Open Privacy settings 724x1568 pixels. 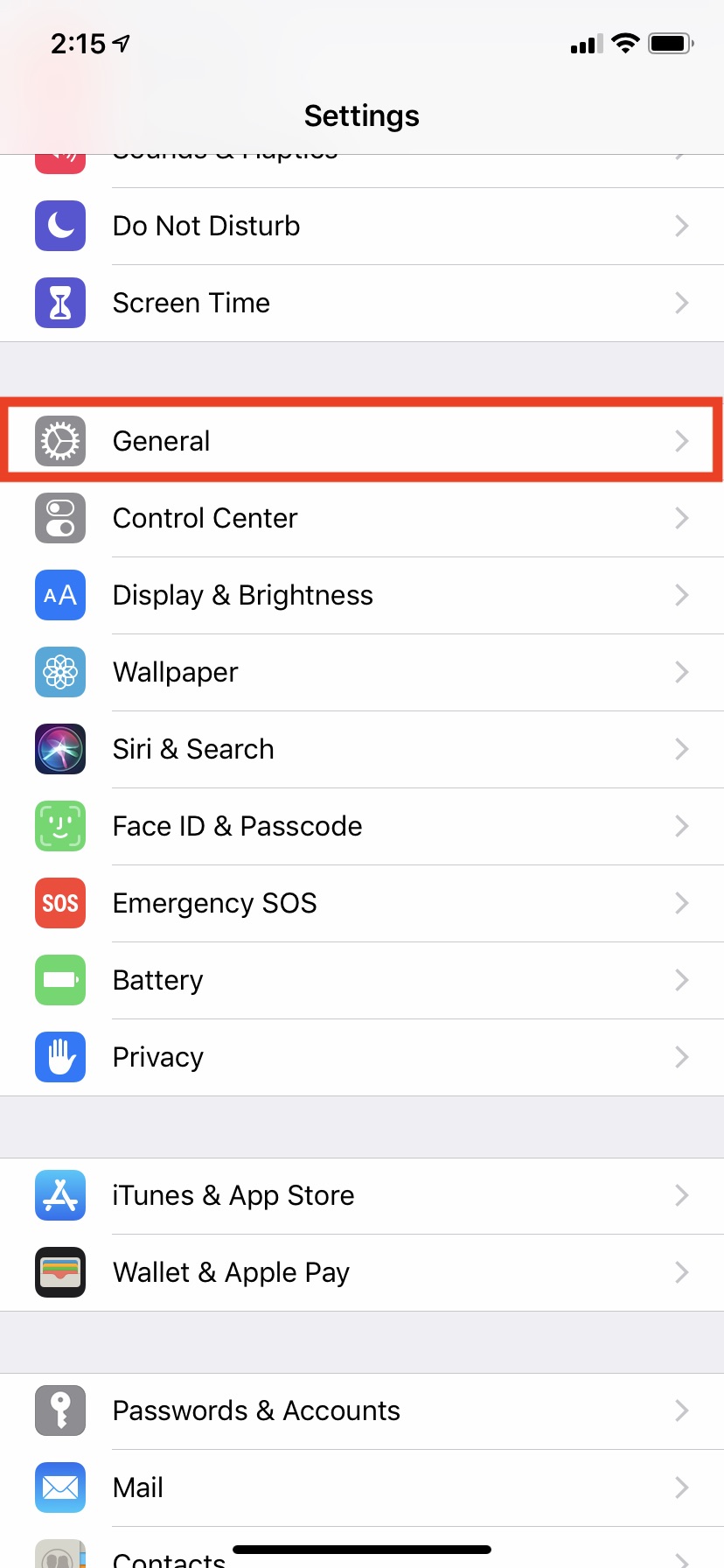click(362, 1057)
